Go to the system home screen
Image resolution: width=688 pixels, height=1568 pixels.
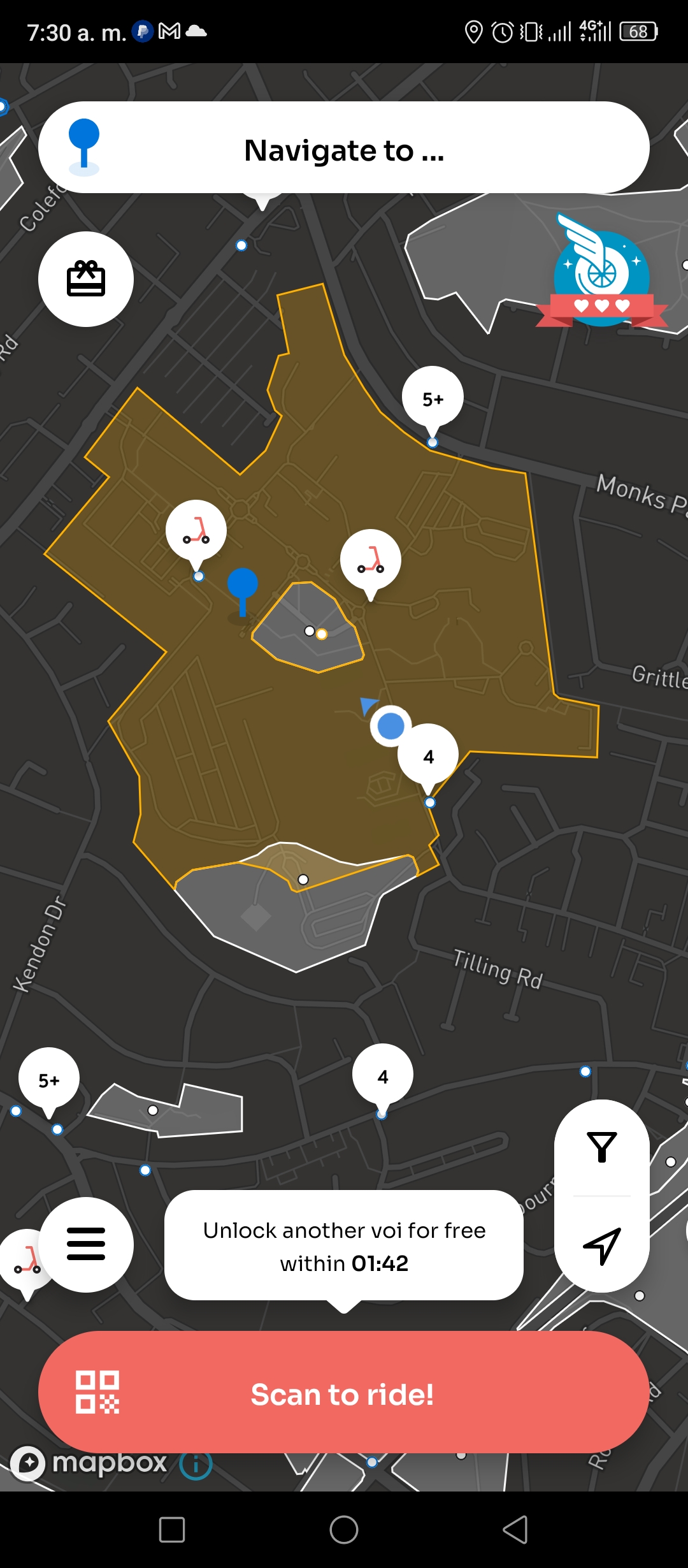(x=344, y=1529)
